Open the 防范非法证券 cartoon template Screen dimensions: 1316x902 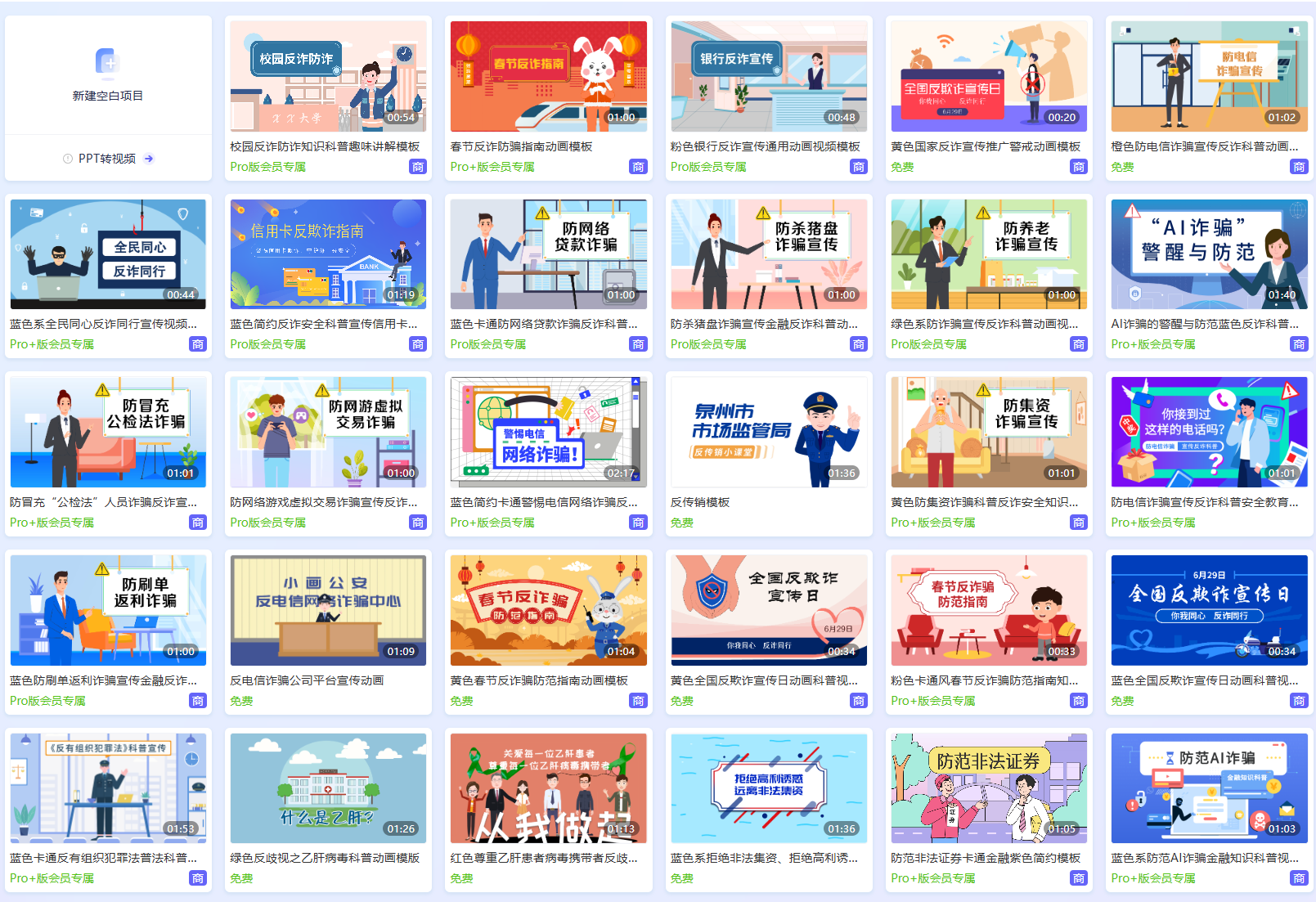pyautogui.click(x=988, y=788)
